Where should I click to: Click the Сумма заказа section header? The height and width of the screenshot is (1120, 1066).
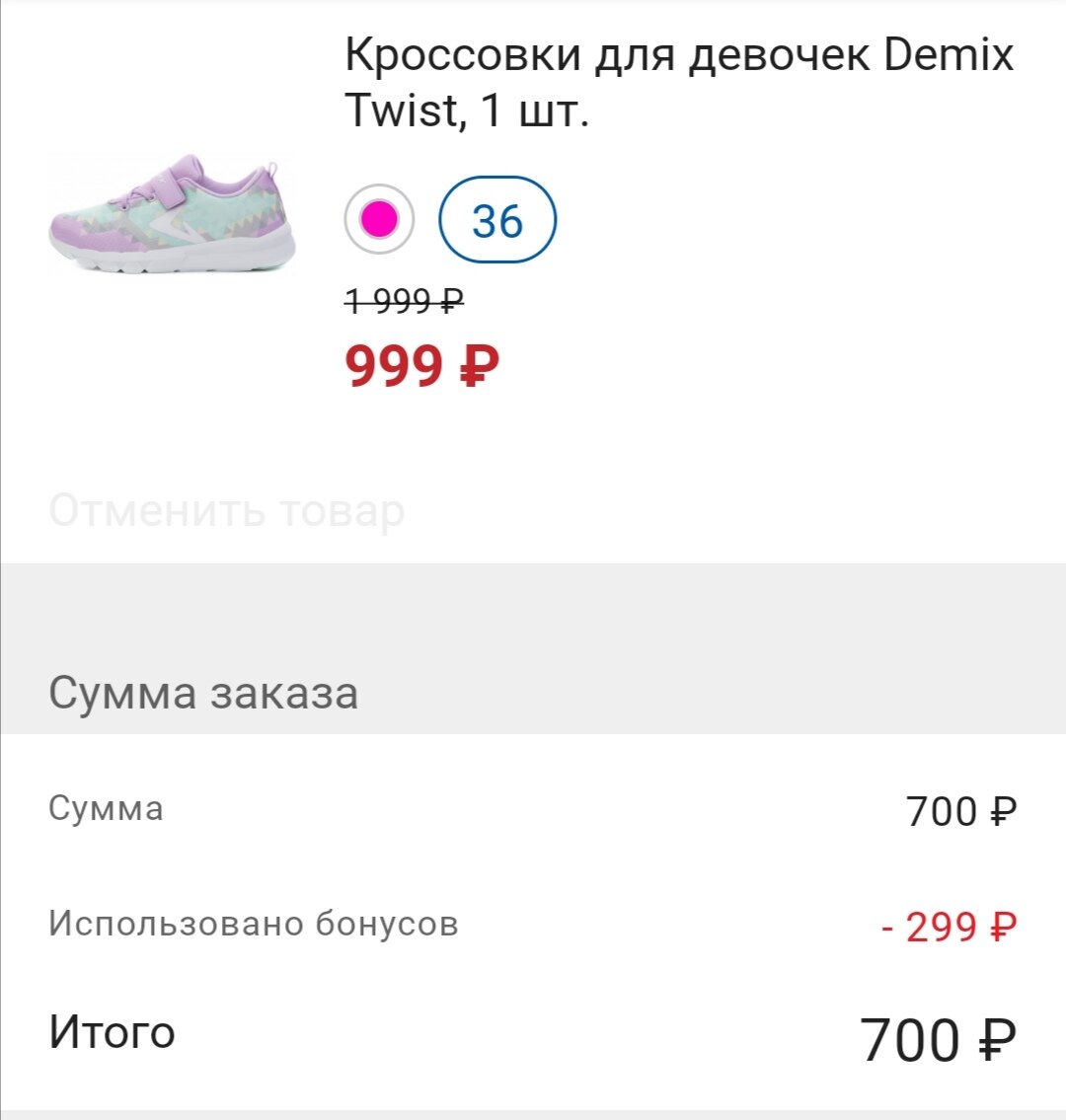click(207, 694)
